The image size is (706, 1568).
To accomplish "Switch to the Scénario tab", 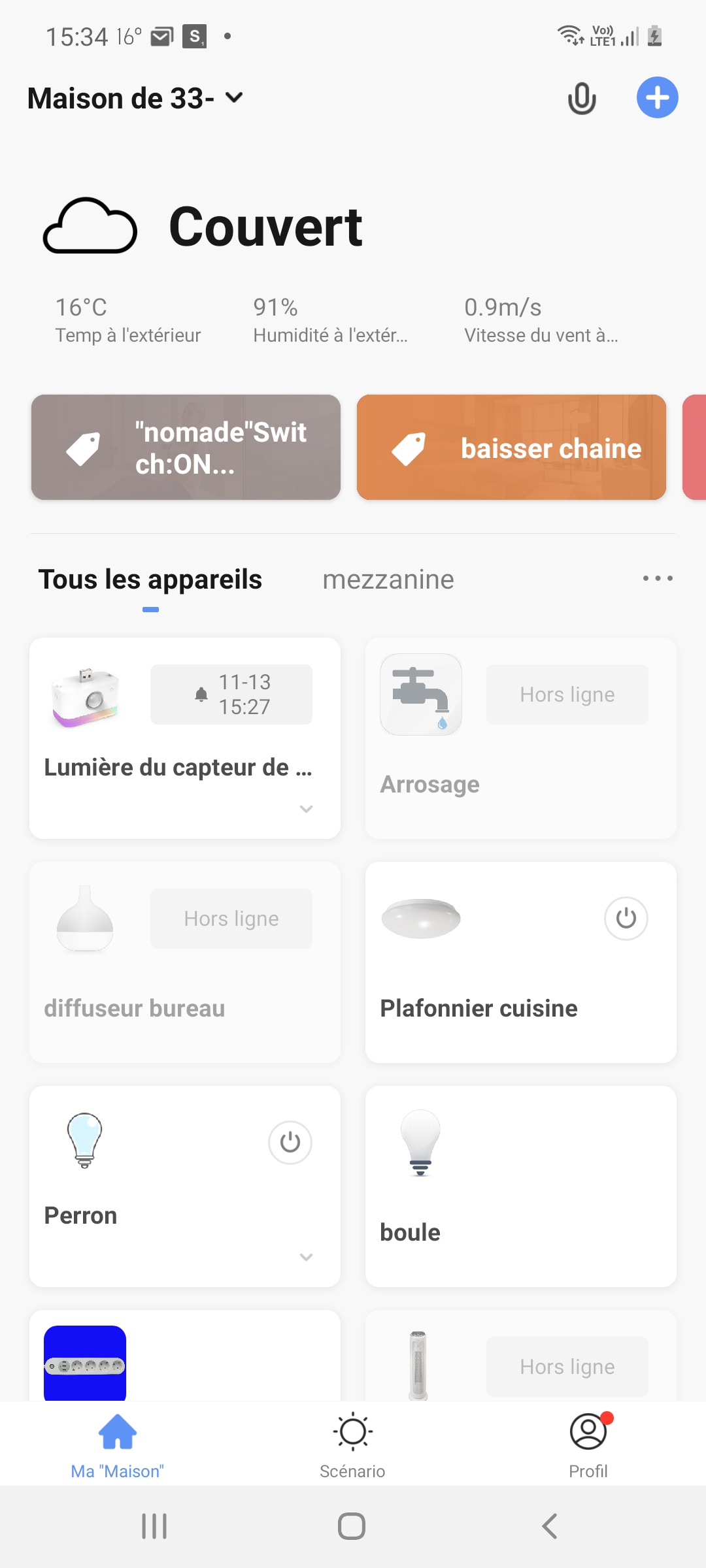I will tap(352, 1445).
